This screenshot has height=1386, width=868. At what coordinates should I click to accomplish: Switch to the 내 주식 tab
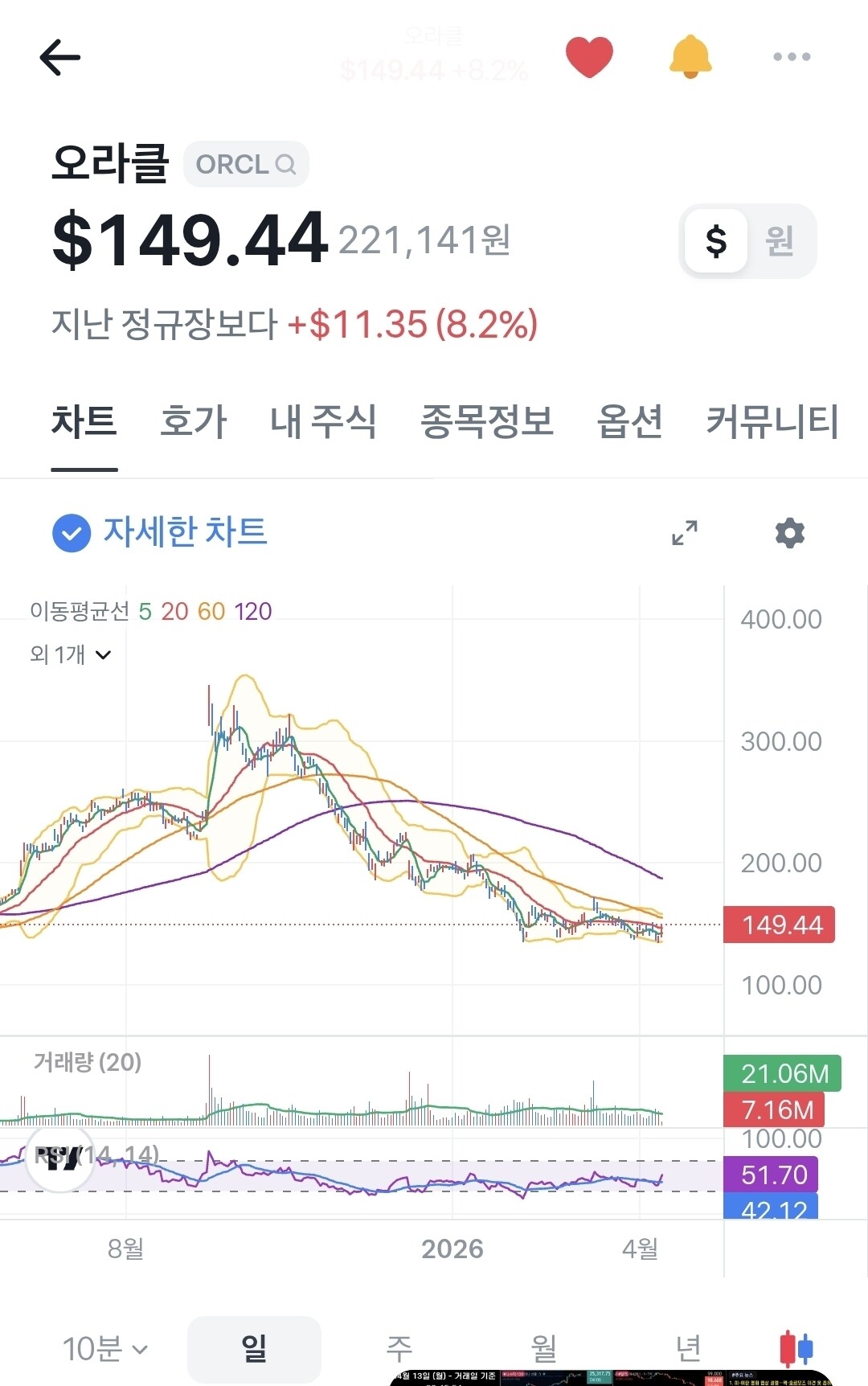pyautogui.click(x=324, y=422)
